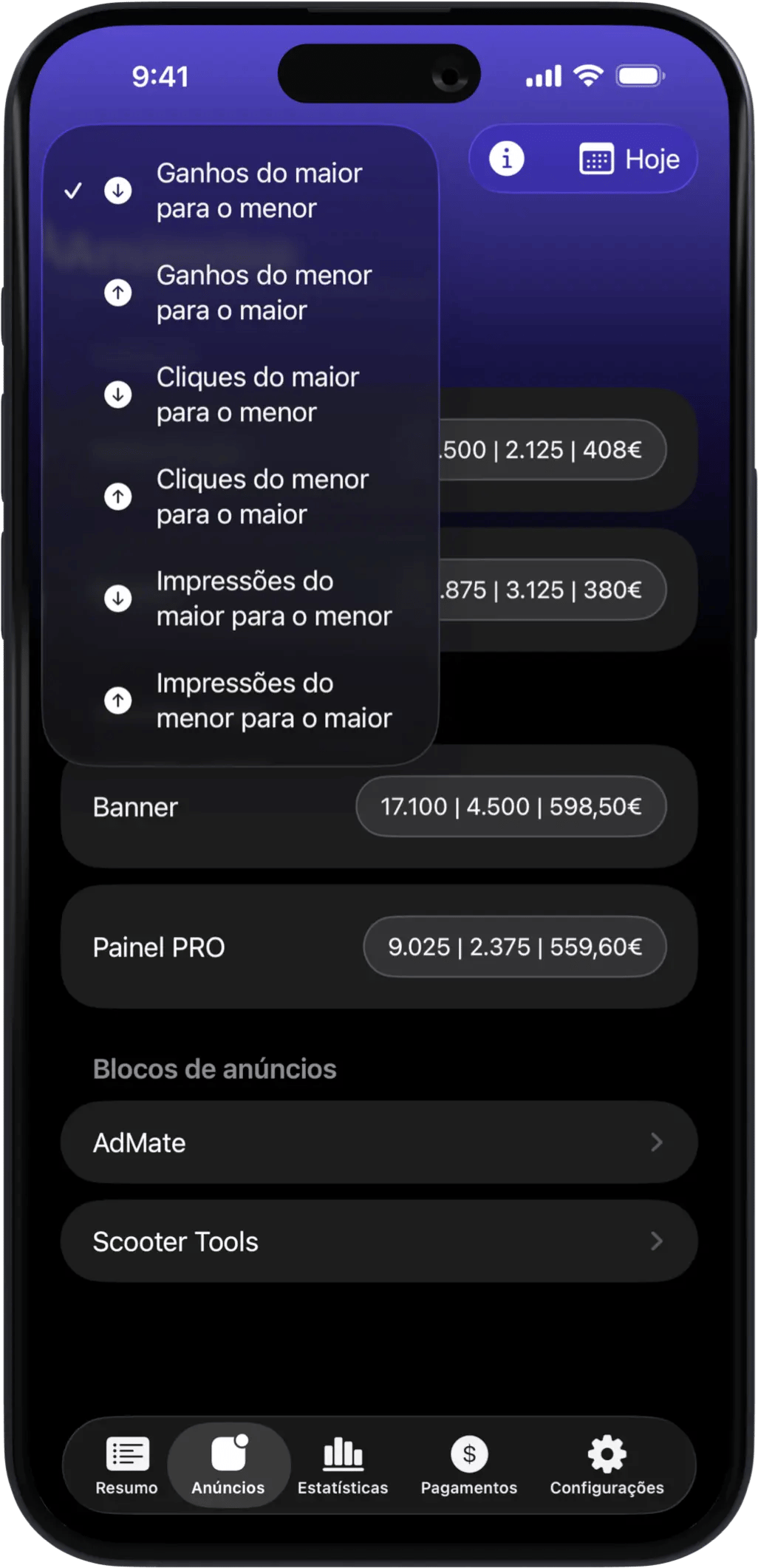The height and width of the screenshot is (1568, 758).
Task: Open the Scooter Tools ad block
Action: pyautogui.click(x=378, y=1241)
